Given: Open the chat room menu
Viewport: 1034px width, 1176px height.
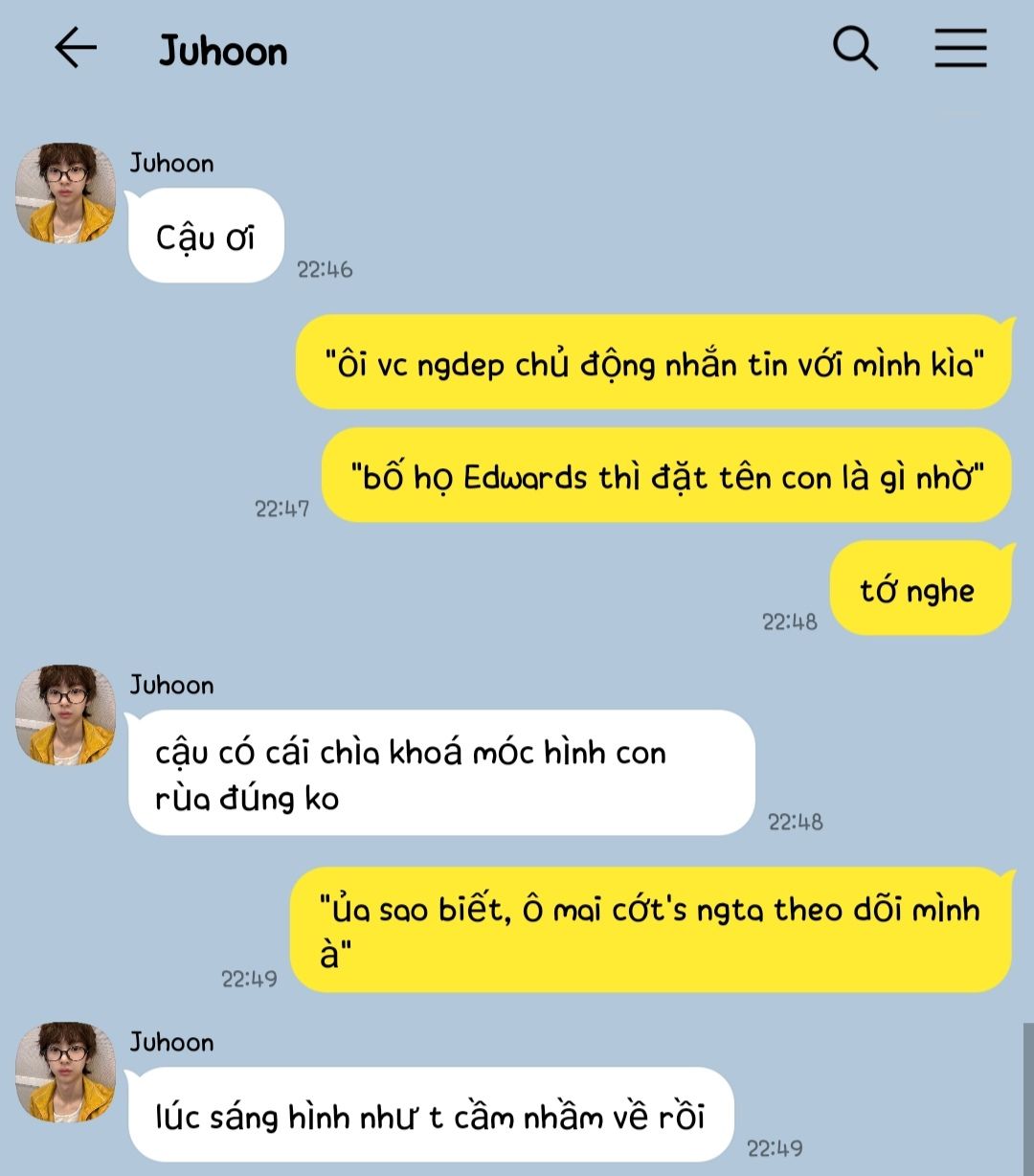Looking at the screenshot, I should coord(960,48).
